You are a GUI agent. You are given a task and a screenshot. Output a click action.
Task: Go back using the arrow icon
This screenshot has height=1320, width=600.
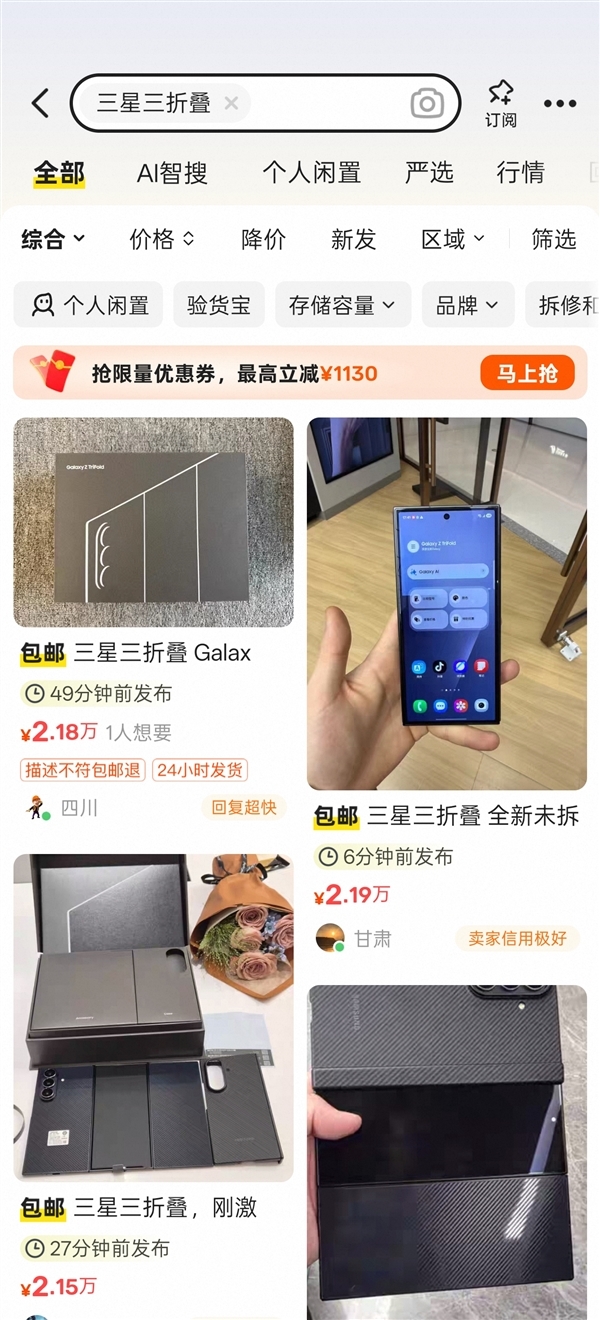pyautogui.click(x=40, y=103)
